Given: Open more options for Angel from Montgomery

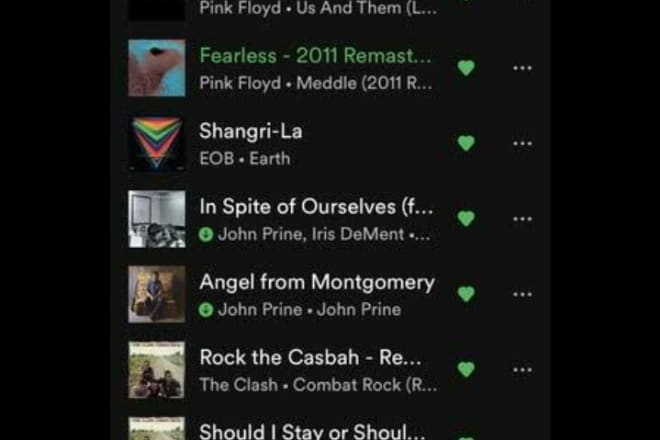Looking at the screenshot, I should [x=522, y=294].
